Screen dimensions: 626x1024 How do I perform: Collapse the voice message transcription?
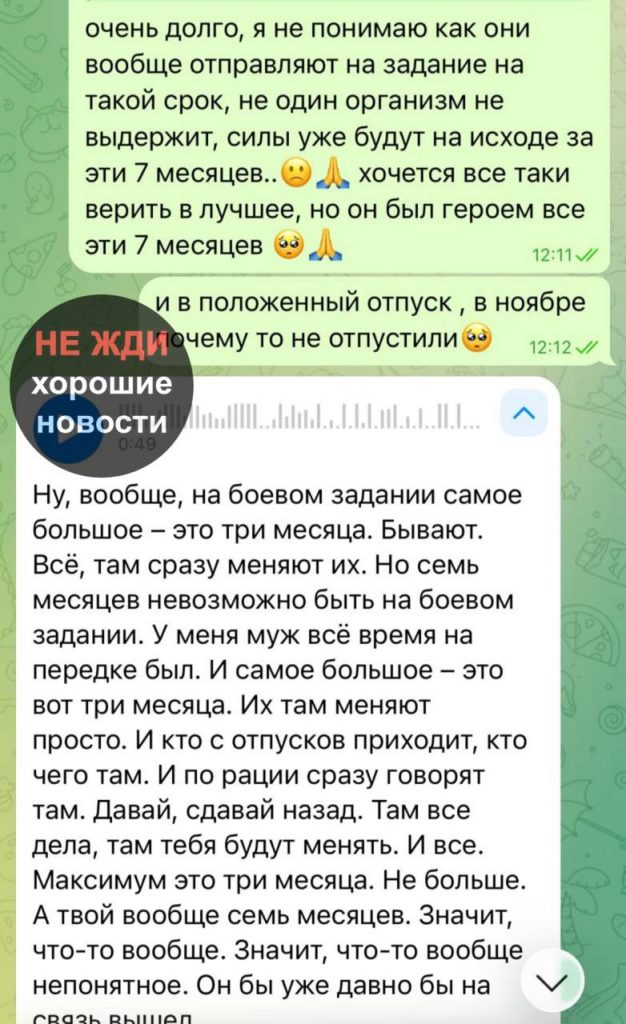pos(524,412)
